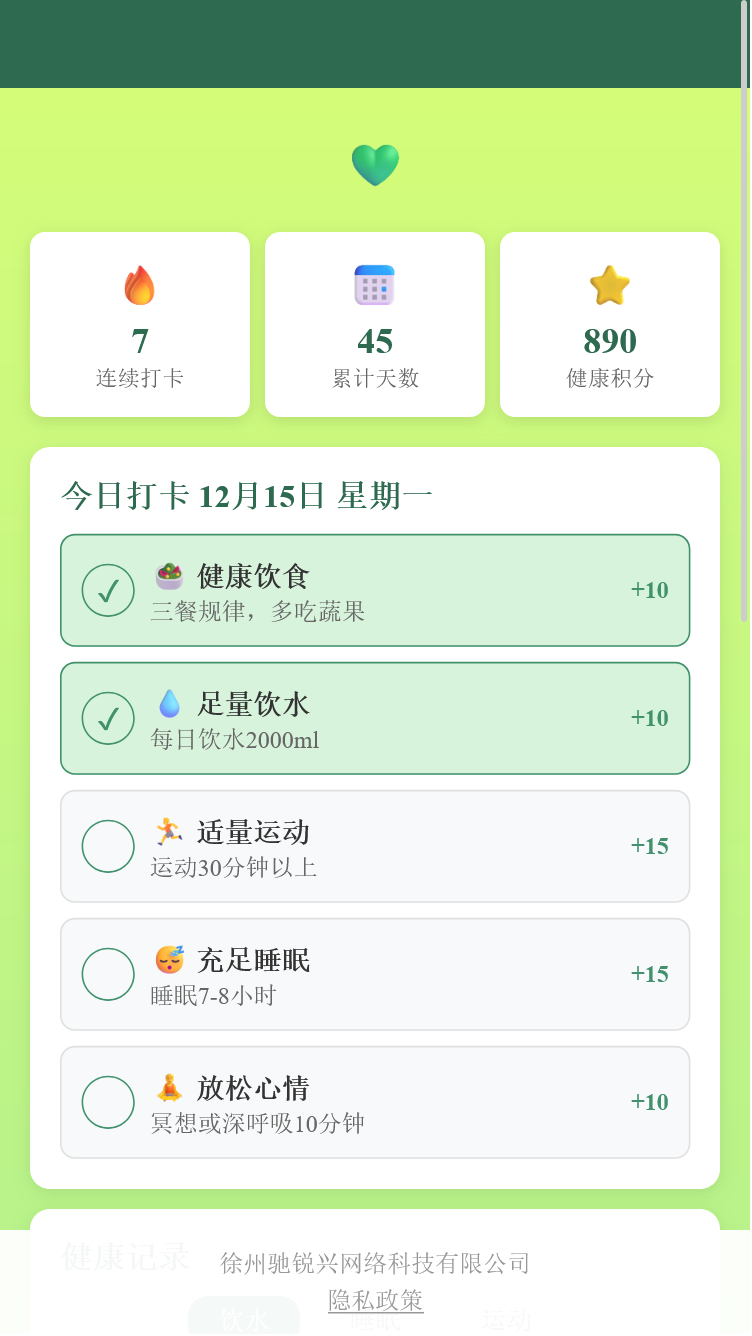Uncheck the 足量饮水 completed checkmark

click(108, 718)
